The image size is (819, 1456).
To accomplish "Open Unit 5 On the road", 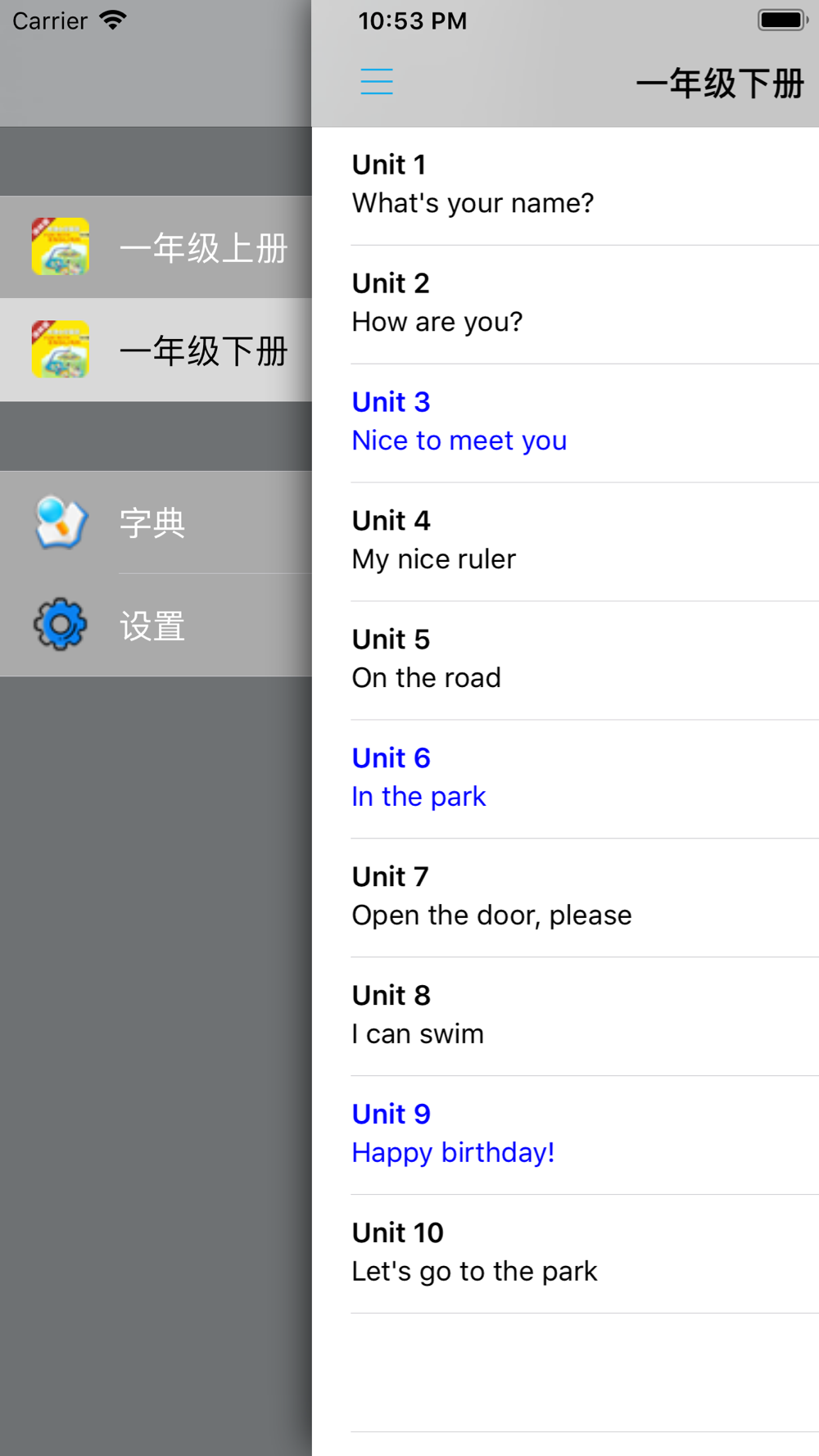I will coord(565,661).
